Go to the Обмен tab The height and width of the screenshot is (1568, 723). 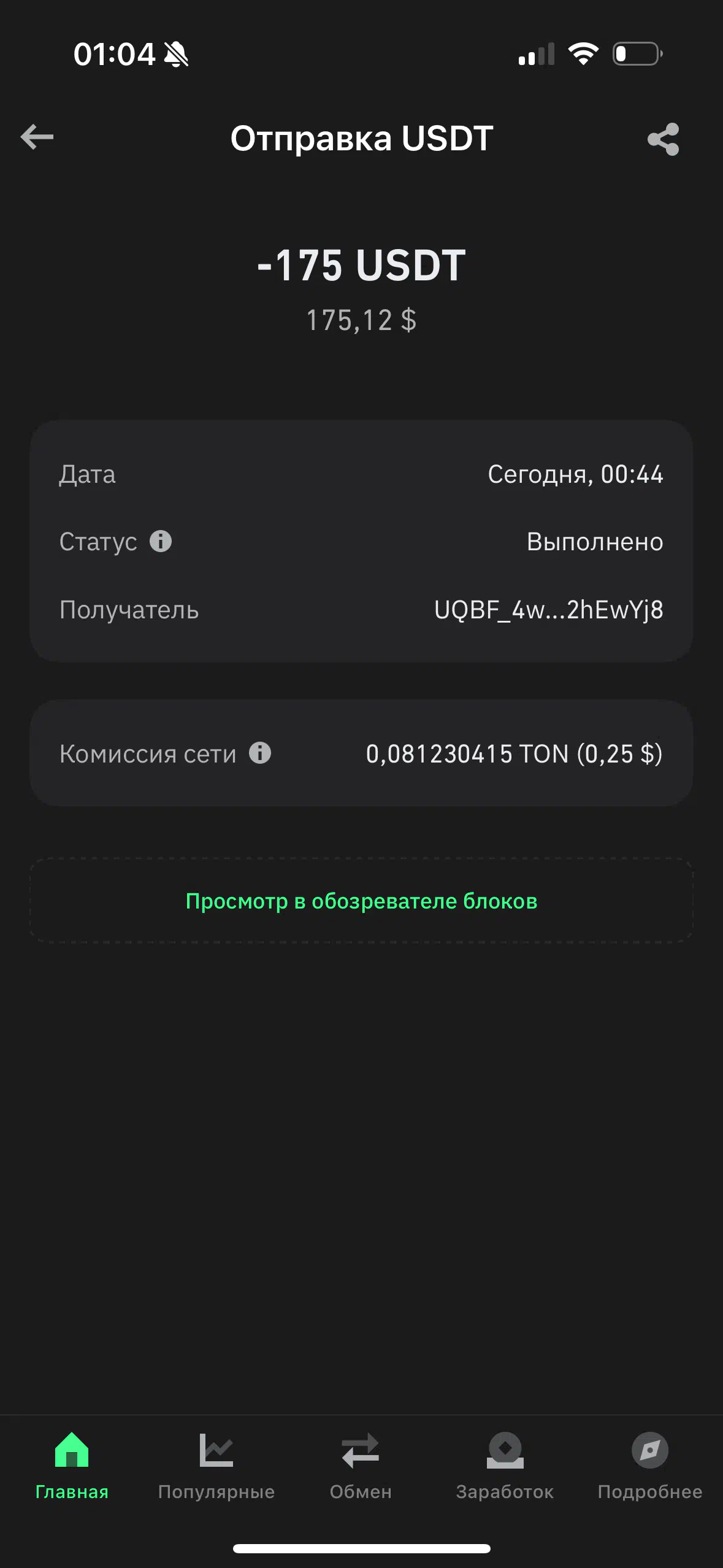click(361, 1466)
